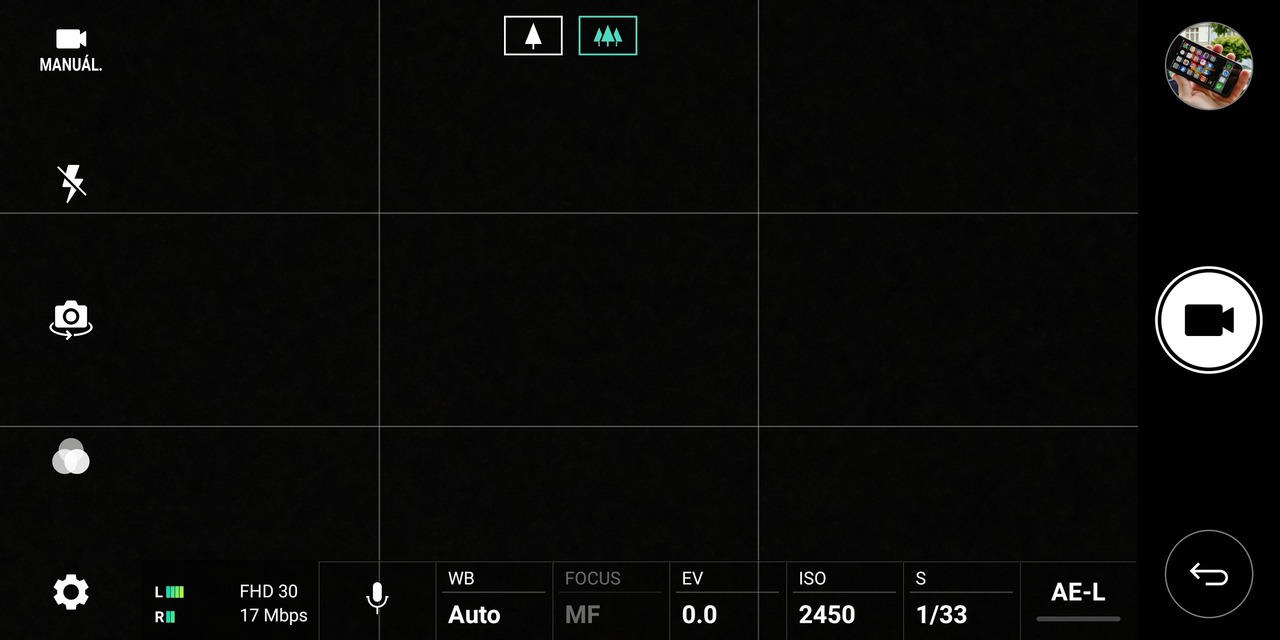
Task: Toggle the AE-L exposure lock
Action: [1078, 598]
